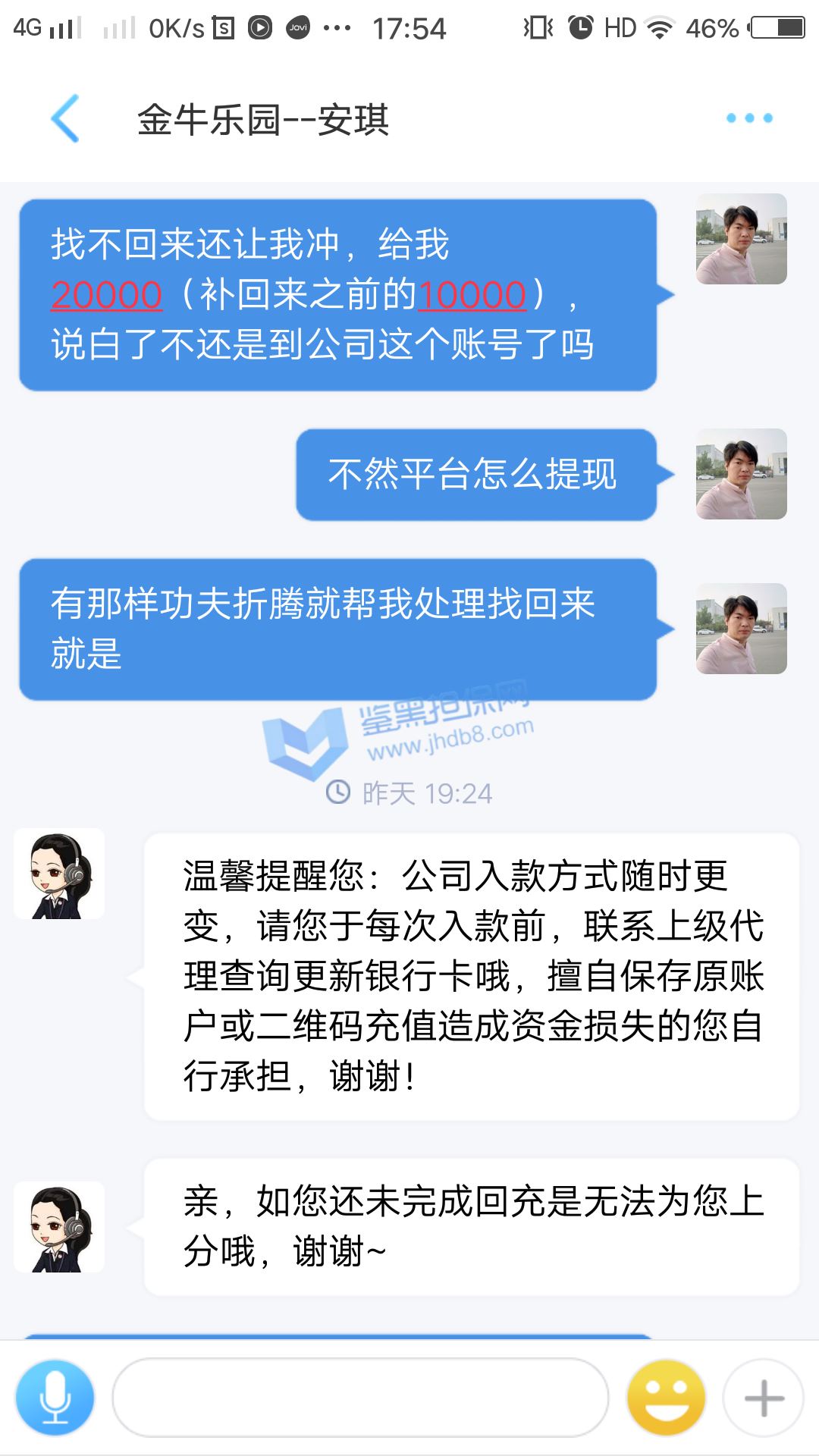The height and width of the screenshot is (1456, 819).
Task: Open customer service avatar beside 温馨提醒 message
Action: tap(59, 874)
